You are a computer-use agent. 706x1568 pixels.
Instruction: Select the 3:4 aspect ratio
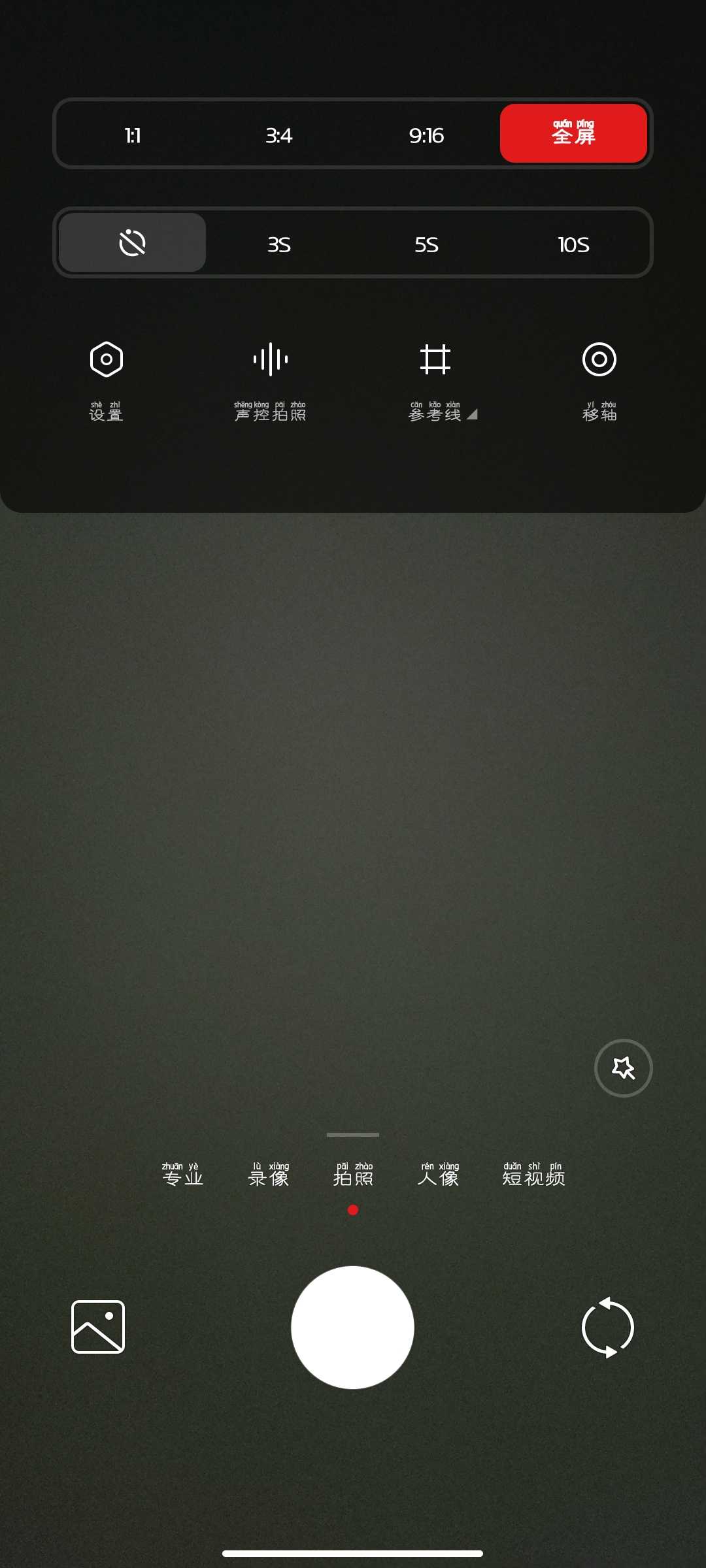click(x=279, y=135)
